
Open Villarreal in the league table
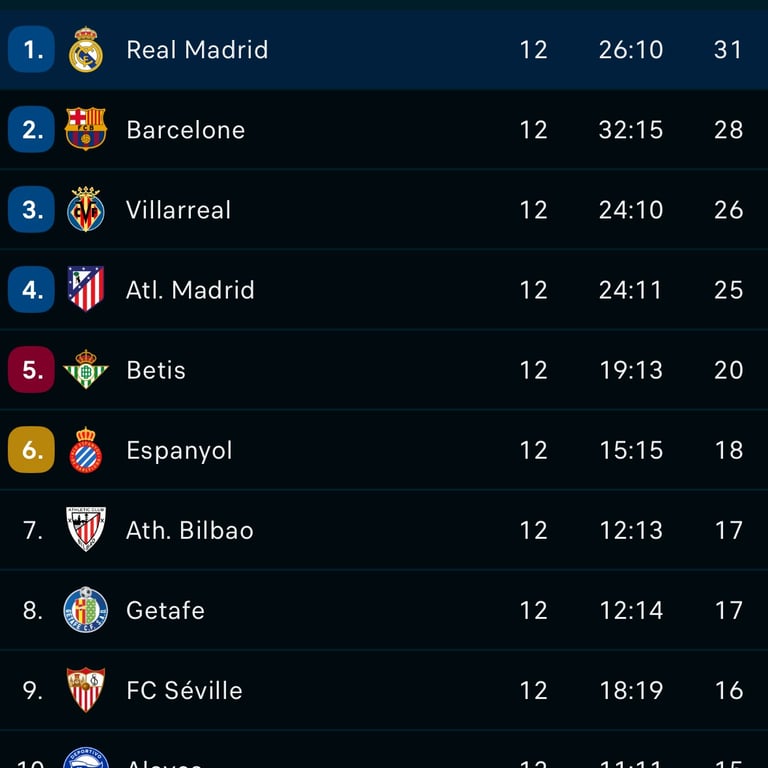point(384,210)
